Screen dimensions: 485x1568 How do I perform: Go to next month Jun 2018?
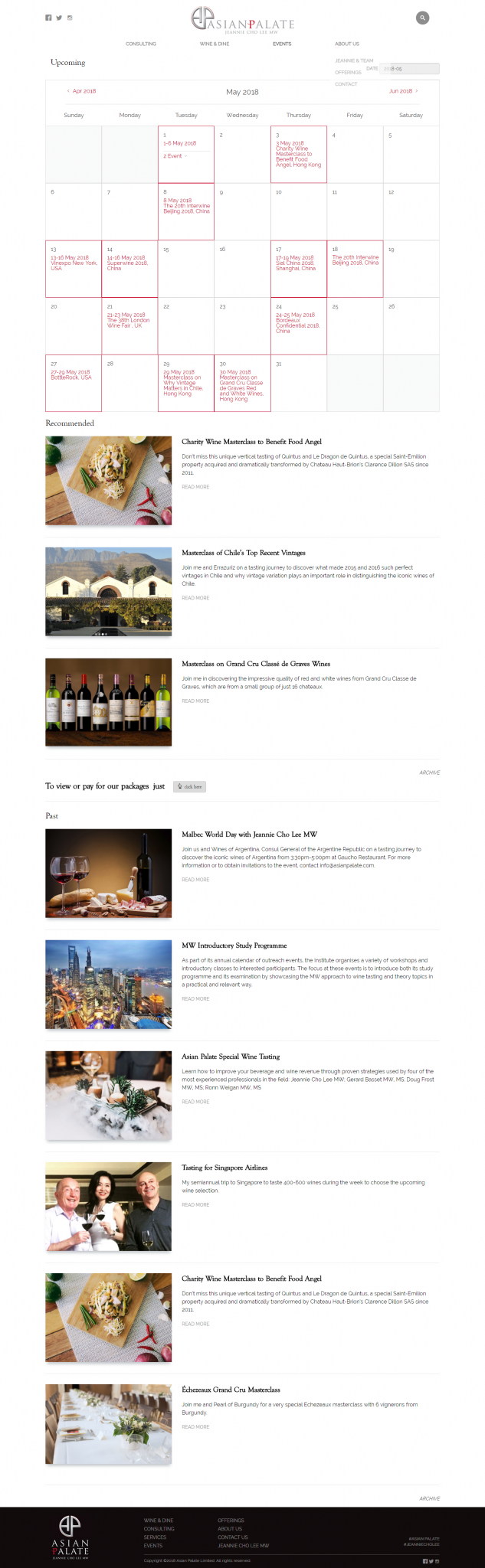pyautogui.click(x=403, y=91)
